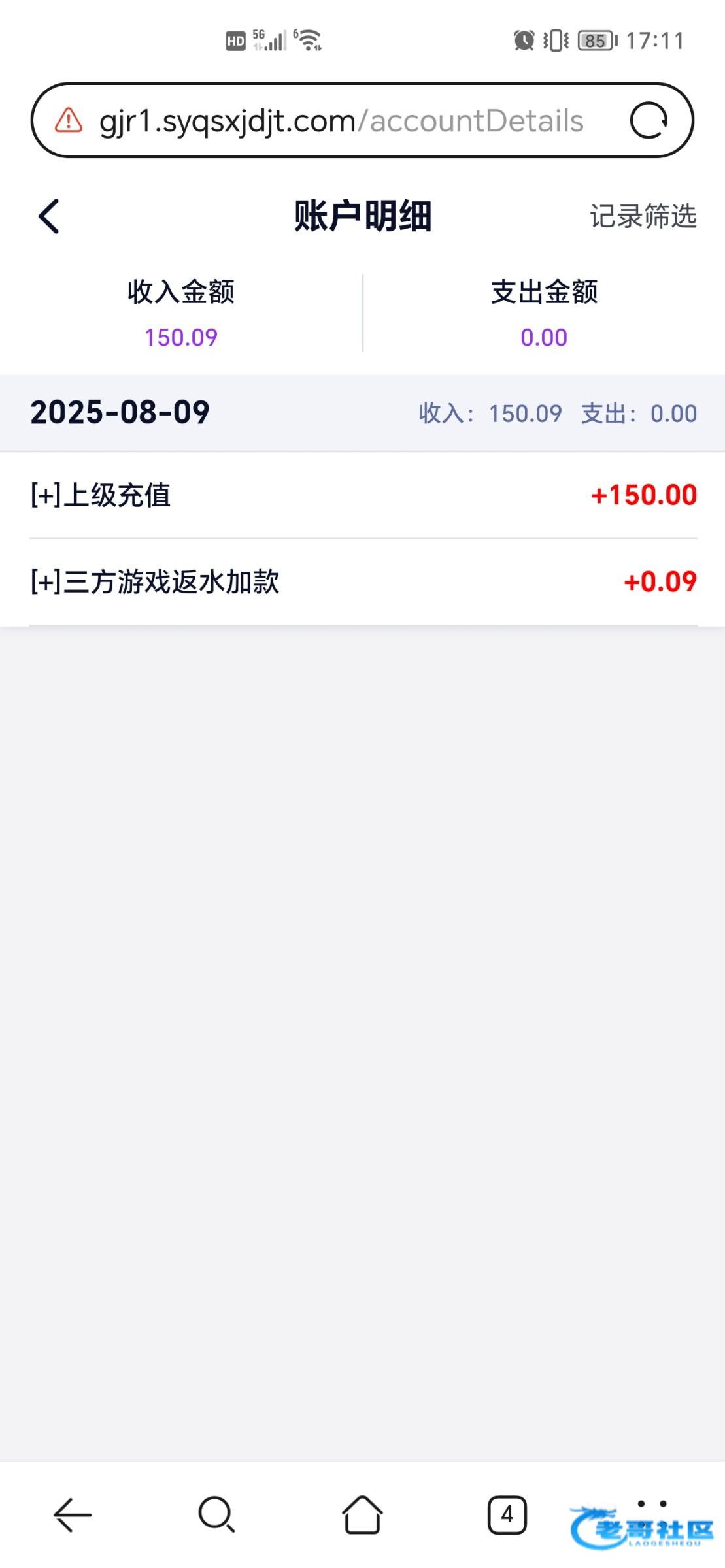Open the 记录筛选 filter

click(x=643, y=216)
